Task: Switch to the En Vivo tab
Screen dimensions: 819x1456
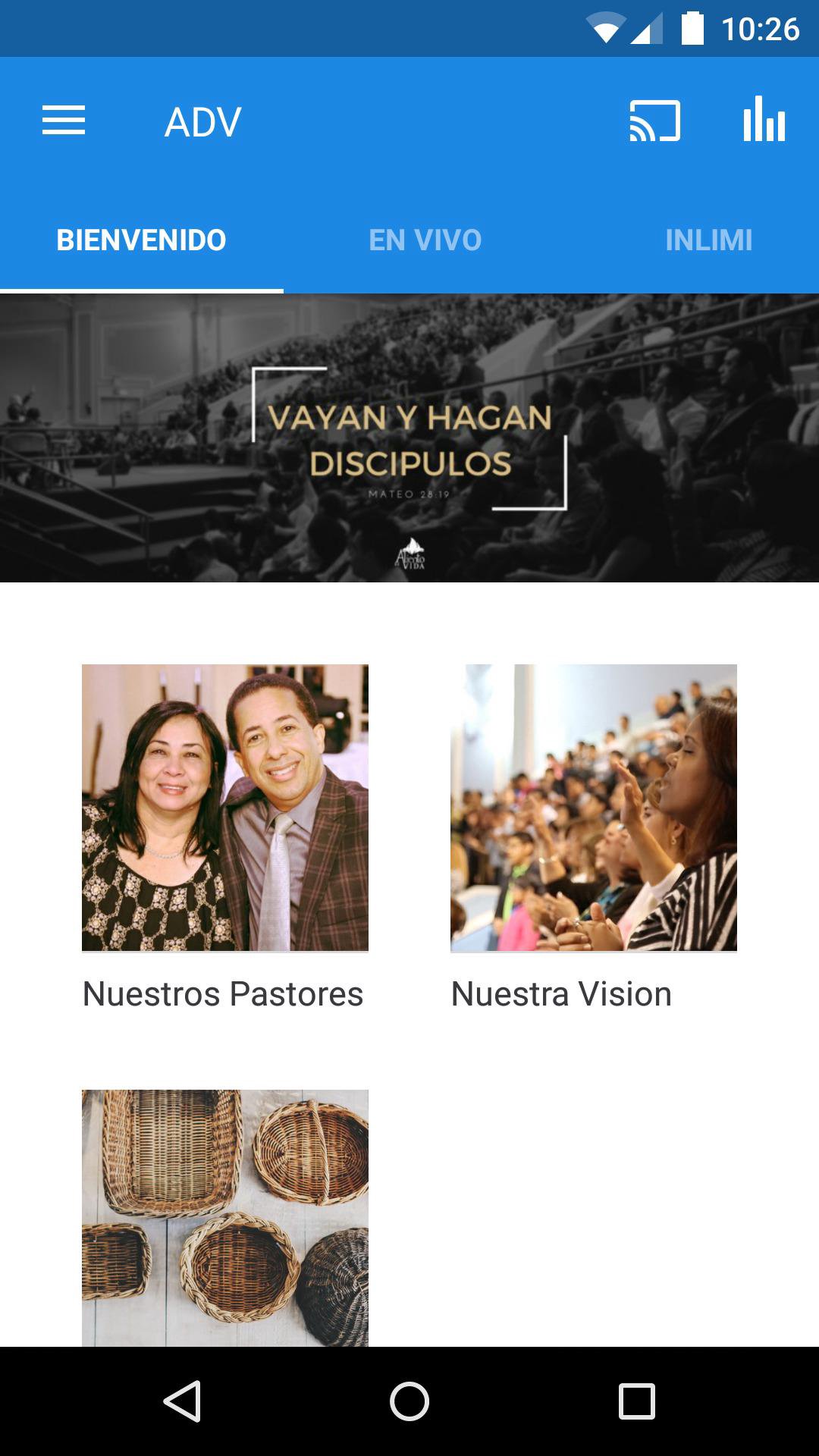Action: pyautogui.click(x=425, y=240)
